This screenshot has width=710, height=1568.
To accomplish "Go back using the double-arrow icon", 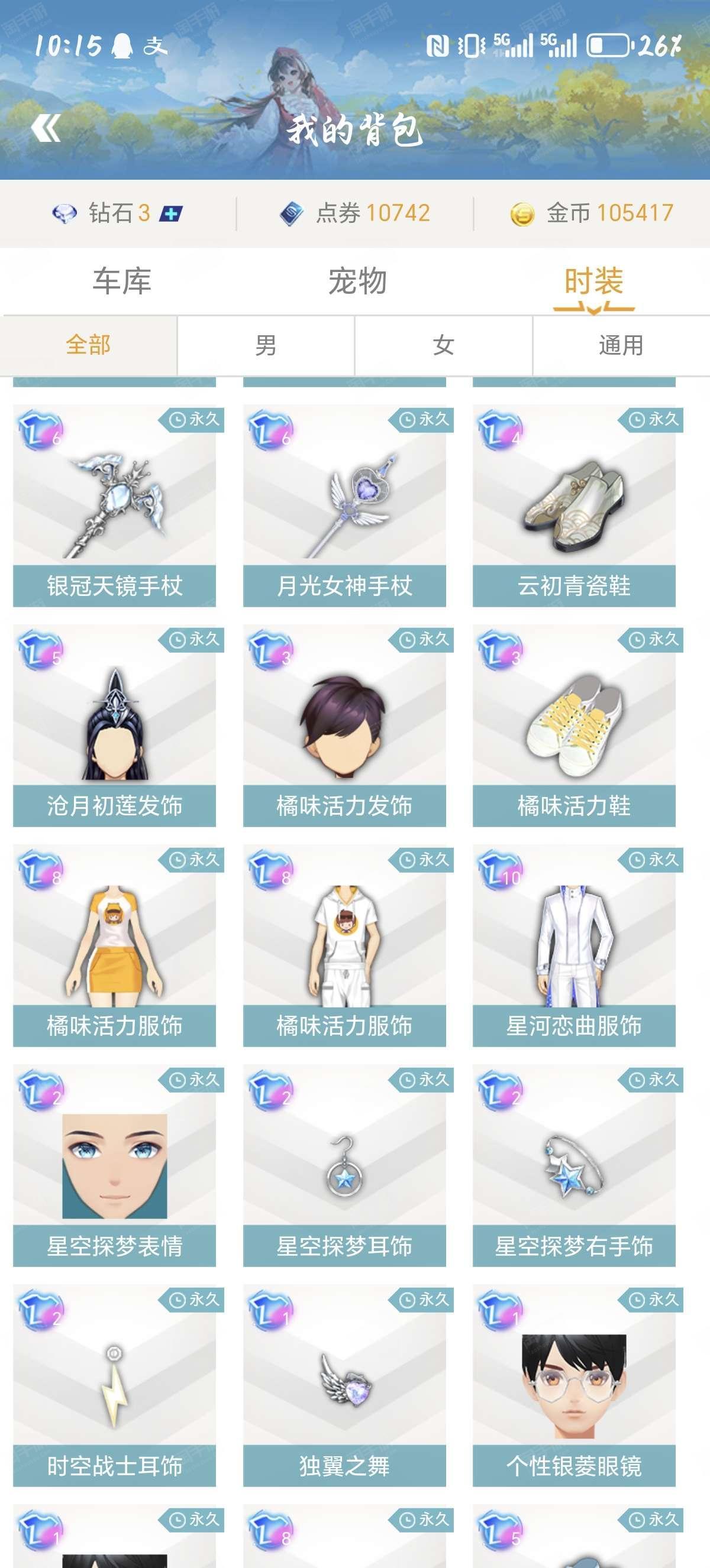I will [x=46, y=128].
